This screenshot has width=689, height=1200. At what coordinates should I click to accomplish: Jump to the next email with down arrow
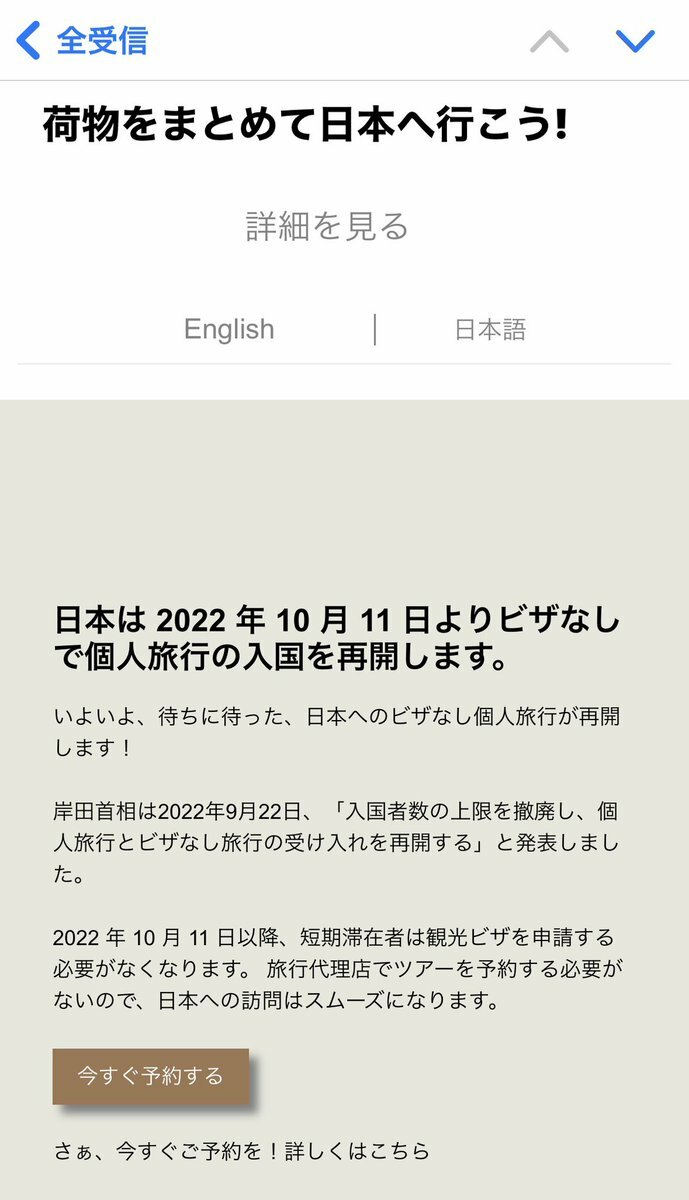pyautogui.click(x=635, y=41)
